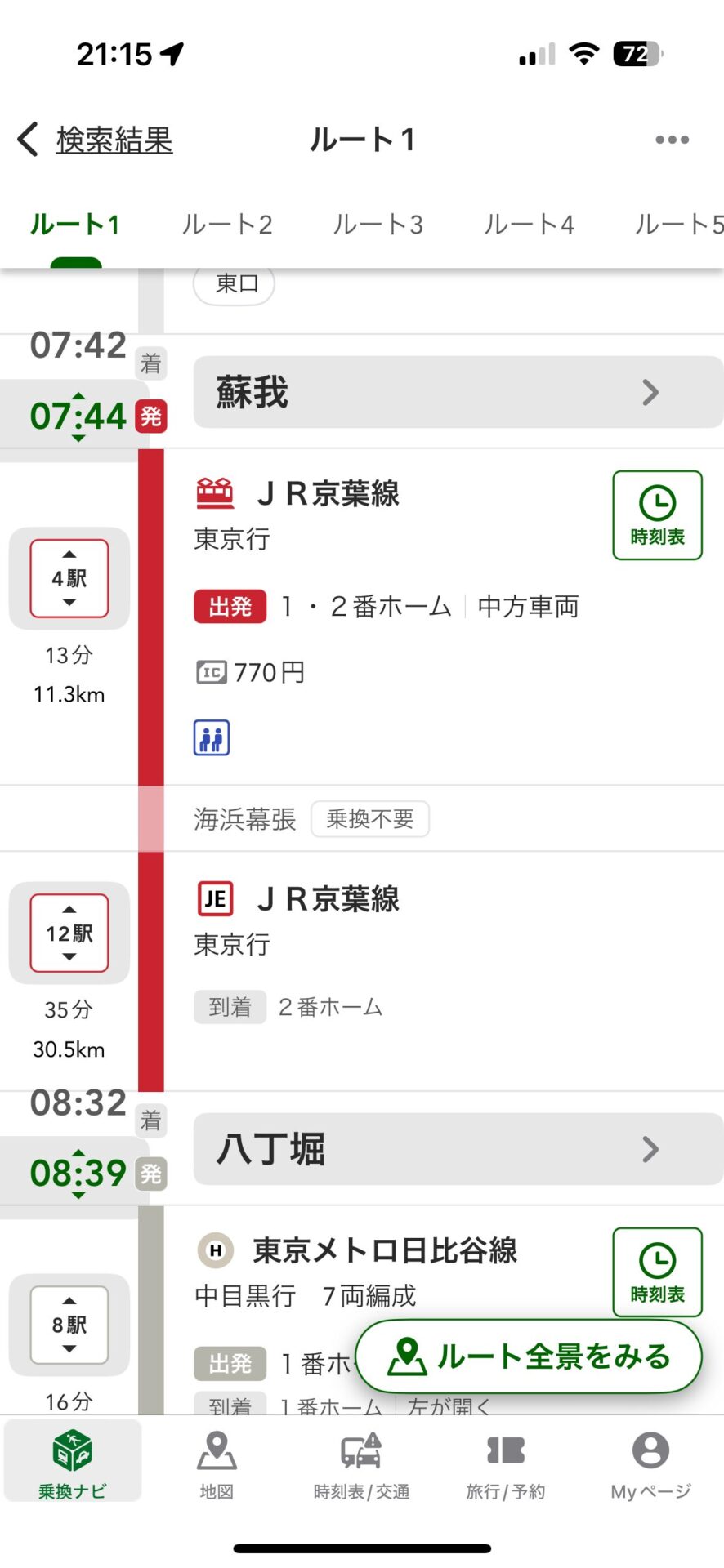Switch to 時刻表/交通 tab
The height and width of the screenshot is (1568, 724).
(361, 1464)
